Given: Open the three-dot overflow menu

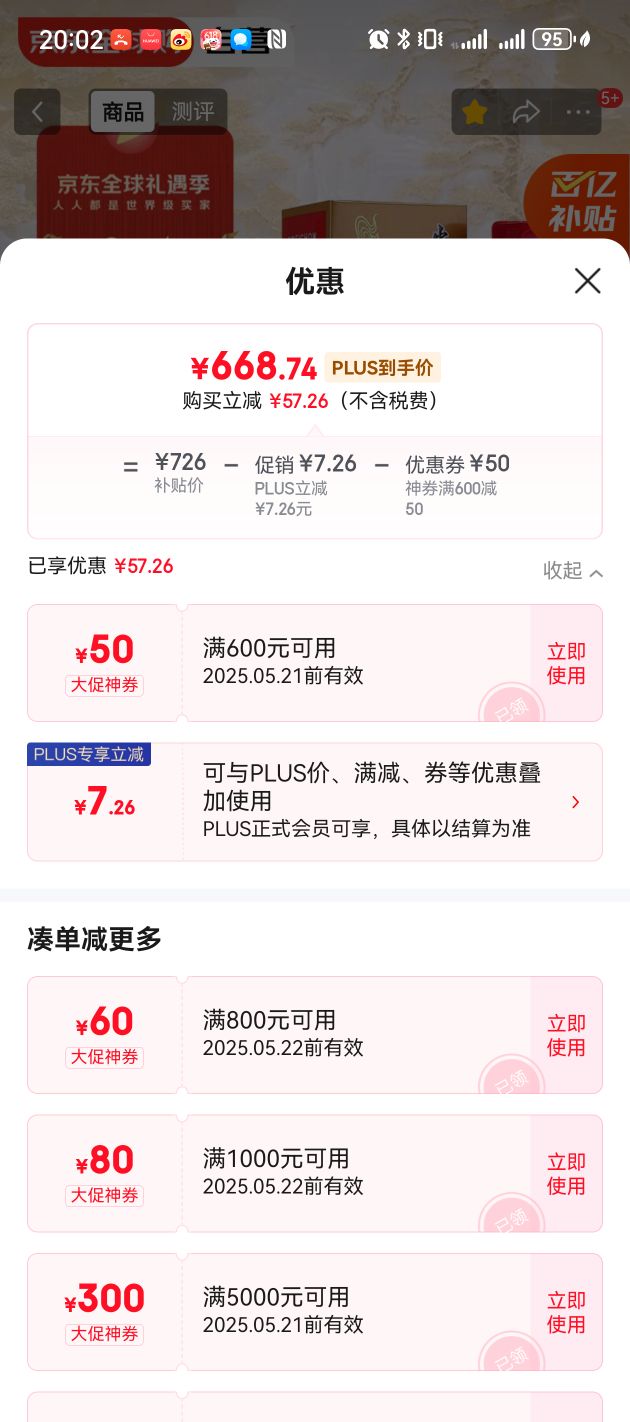Looking at the screenshot, I should pyautogui.click(x=578, y=113).
